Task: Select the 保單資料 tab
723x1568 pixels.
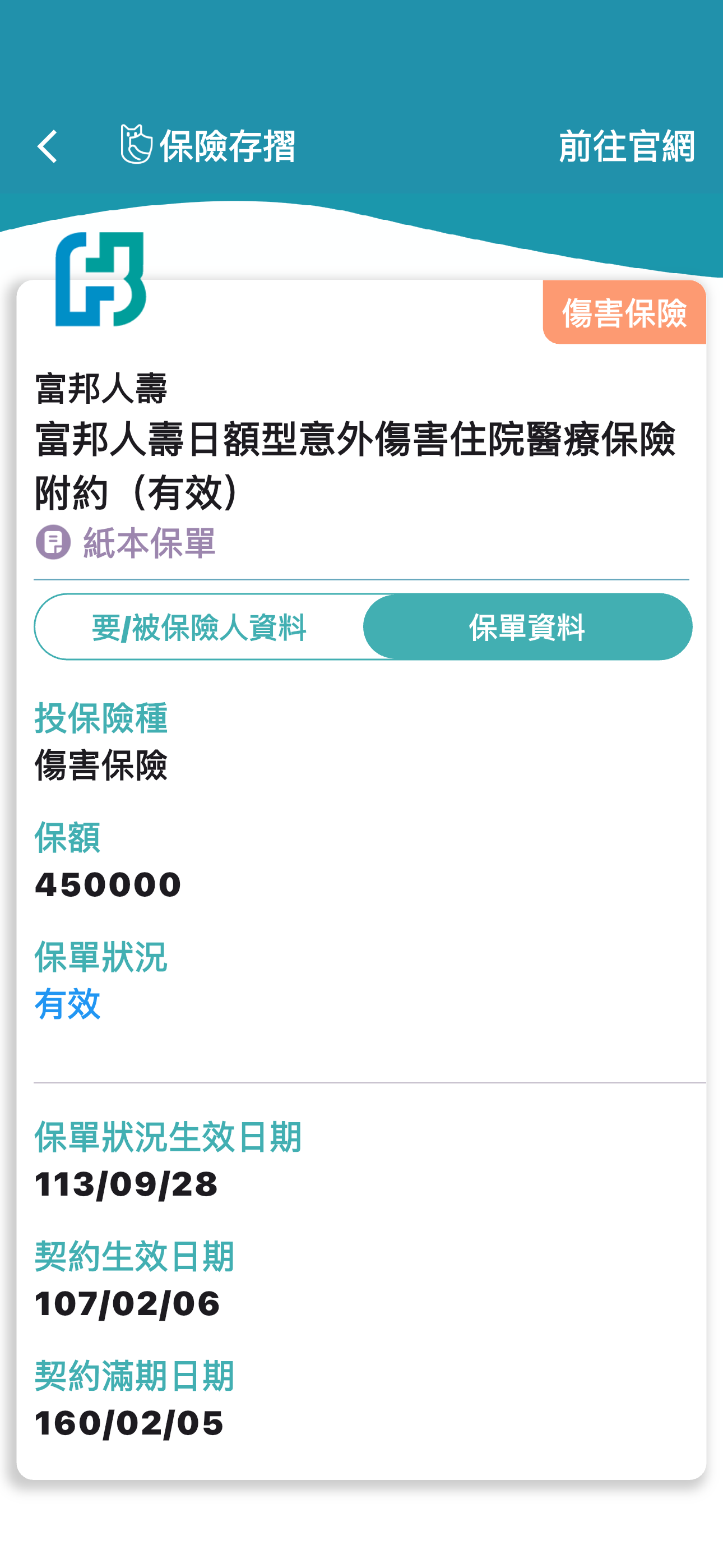Action: coord(527,627)
